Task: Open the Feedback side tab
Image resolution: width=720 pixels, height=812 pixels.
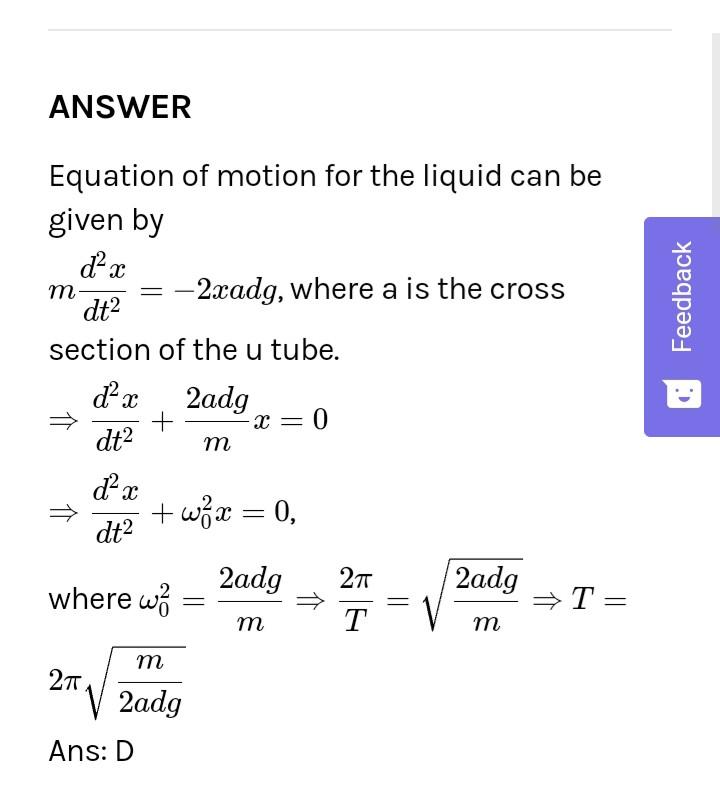Action: 682,326
